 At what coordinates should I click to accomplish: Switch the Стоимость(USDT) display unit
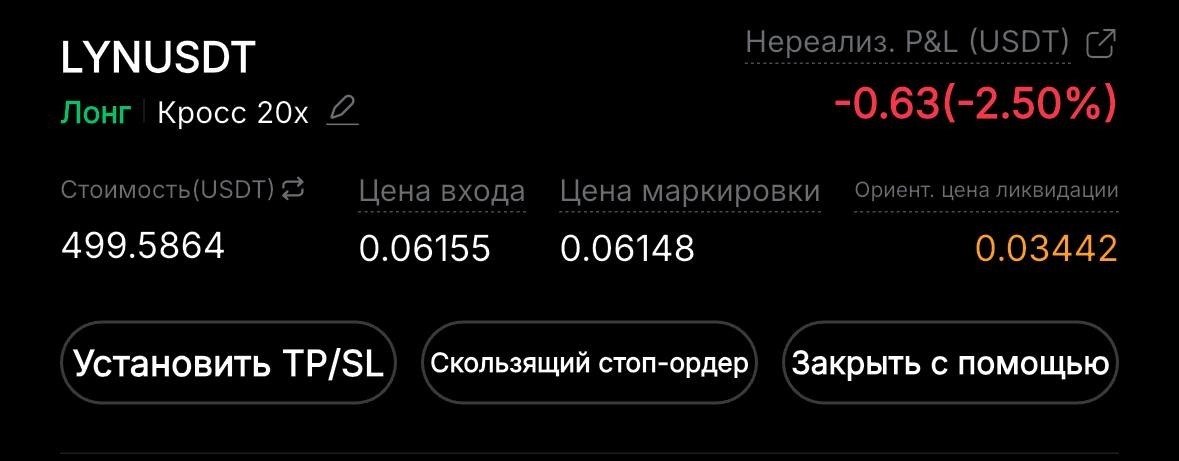tap(293, 188)
